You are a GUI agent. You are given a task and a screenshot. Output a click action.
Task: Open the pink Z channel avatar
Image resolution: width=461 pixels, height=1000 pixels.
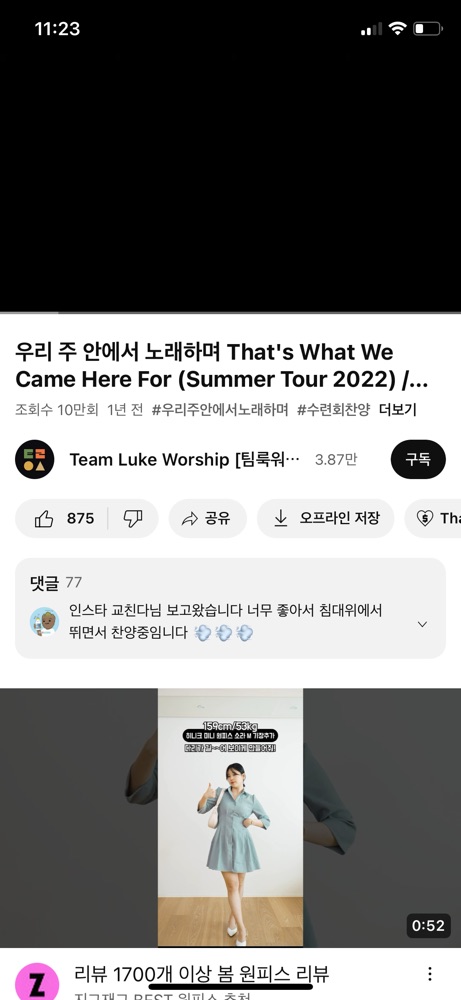[x=37, y=982]
